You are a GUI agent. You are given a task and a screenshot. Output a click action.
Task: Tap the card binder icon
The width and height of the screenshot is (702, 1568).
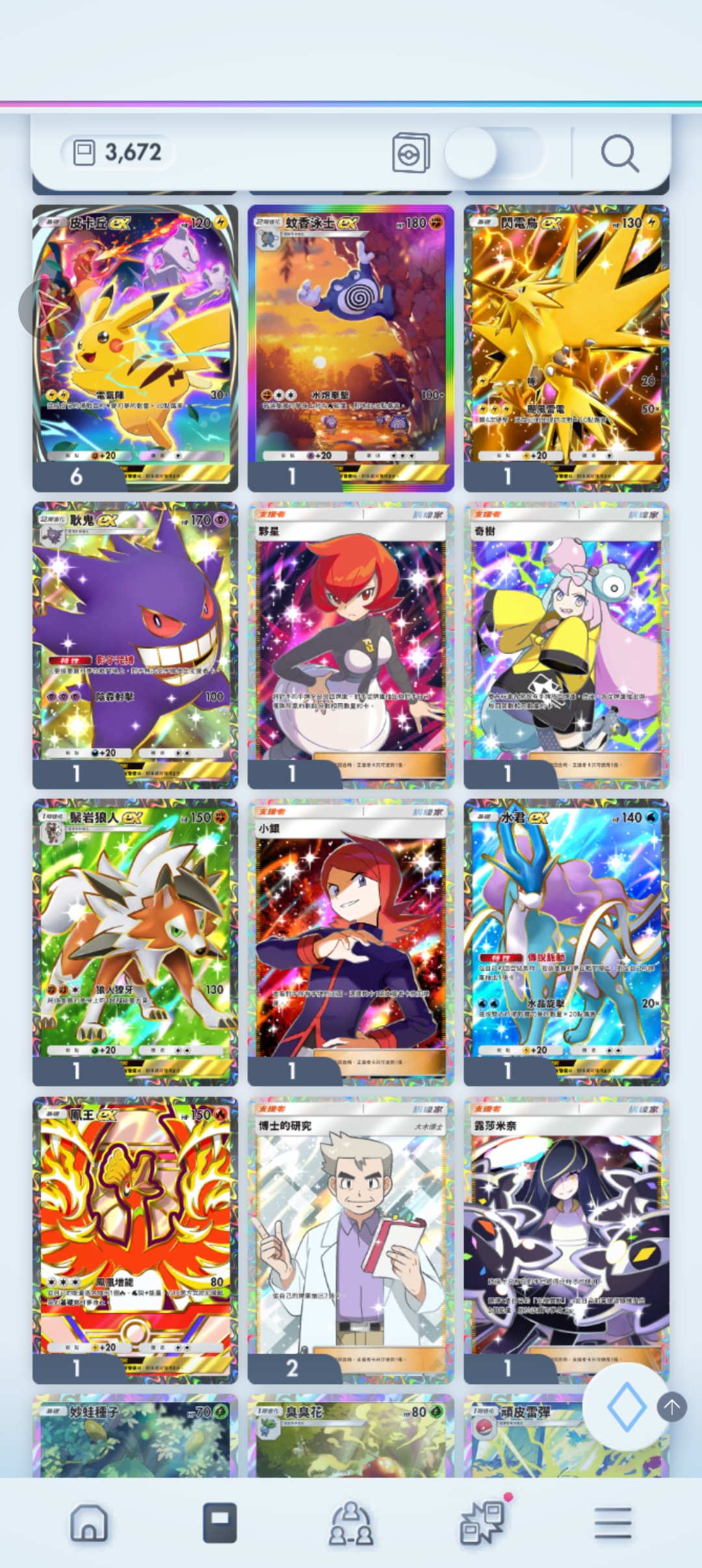point(411,153)
